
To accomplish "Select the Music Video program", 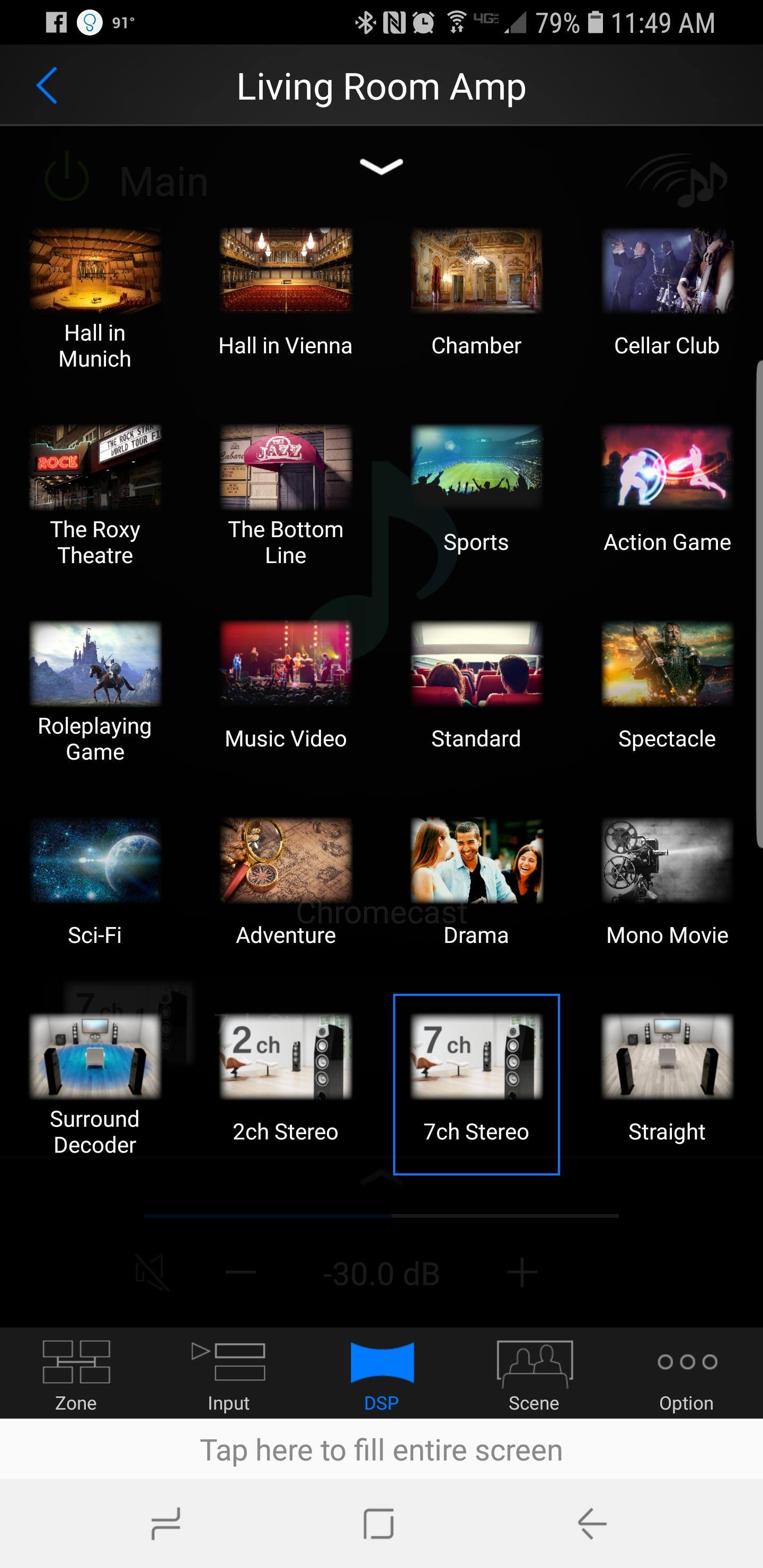I will tap(286, 685).
